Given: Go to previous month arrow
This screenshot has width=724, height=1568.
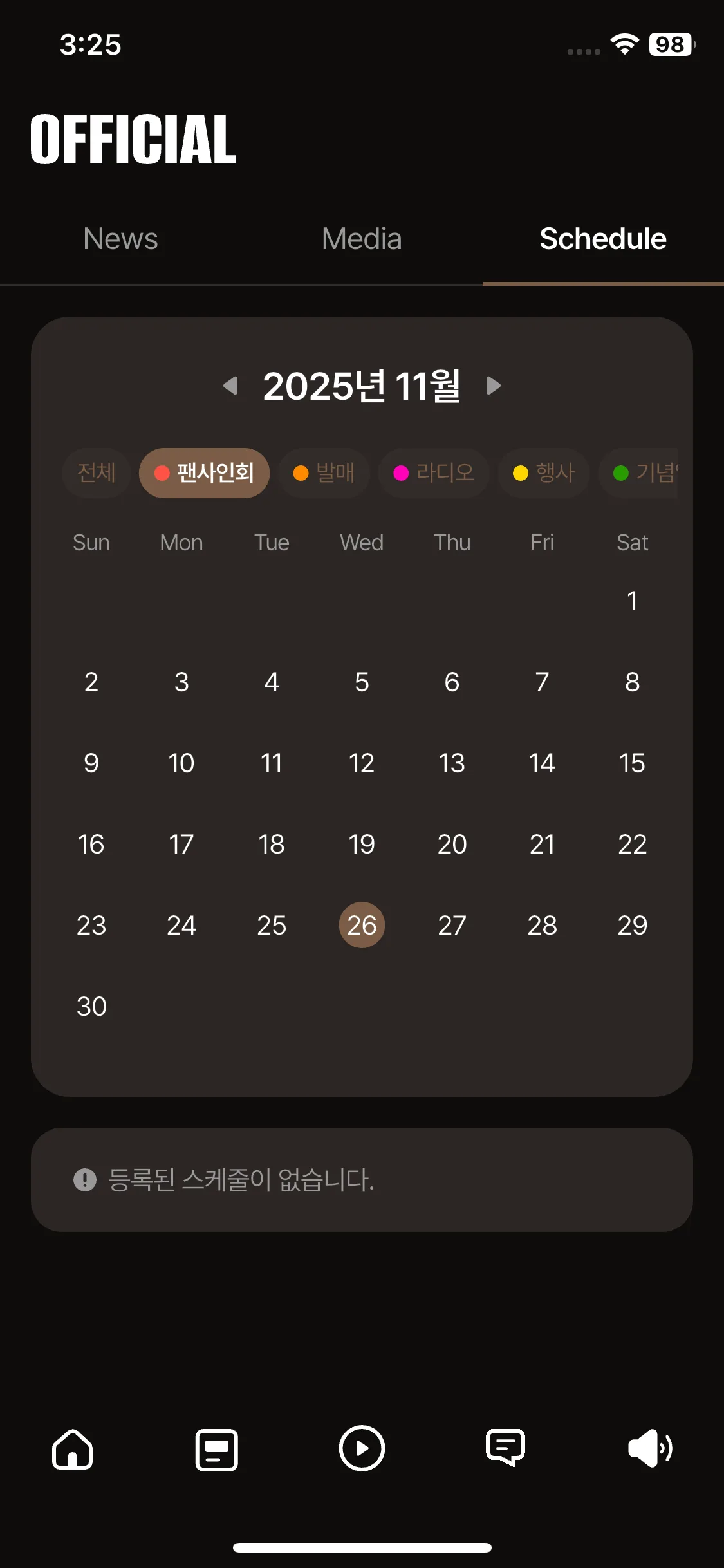Looking at the screenshot, I should (230, 386).
